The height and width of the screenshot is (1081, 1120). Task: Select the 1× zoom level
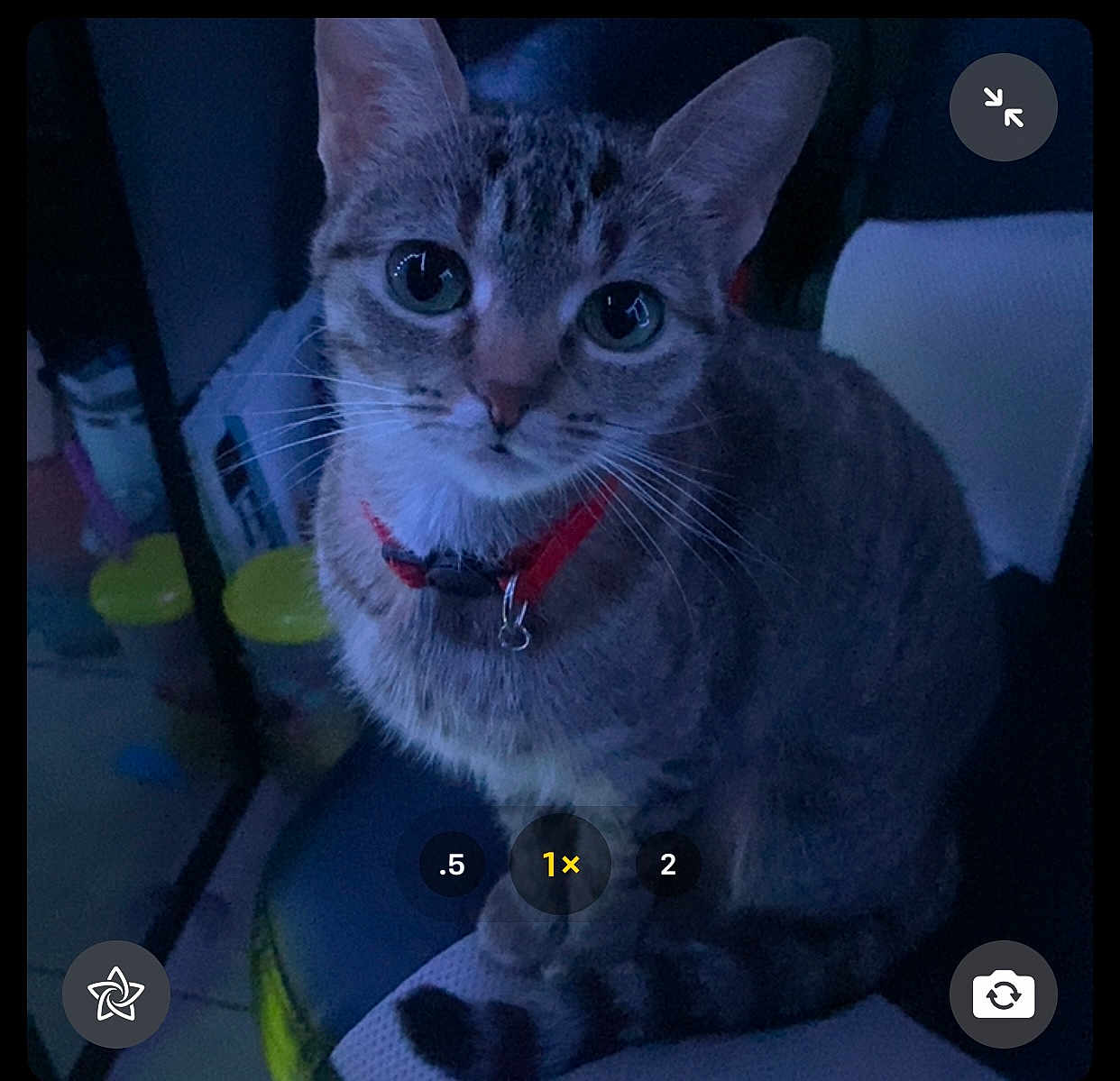(560, 865)
